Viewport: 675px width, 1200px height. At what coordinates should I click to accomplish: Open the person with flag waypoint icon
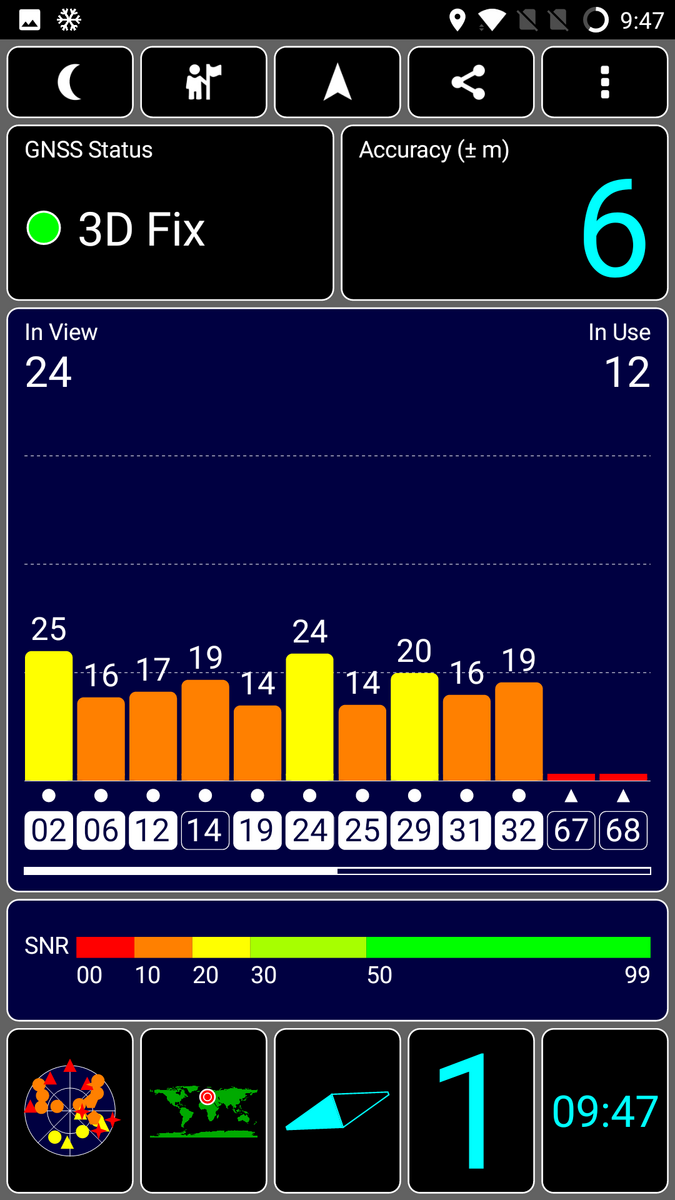tap(204, 82)
